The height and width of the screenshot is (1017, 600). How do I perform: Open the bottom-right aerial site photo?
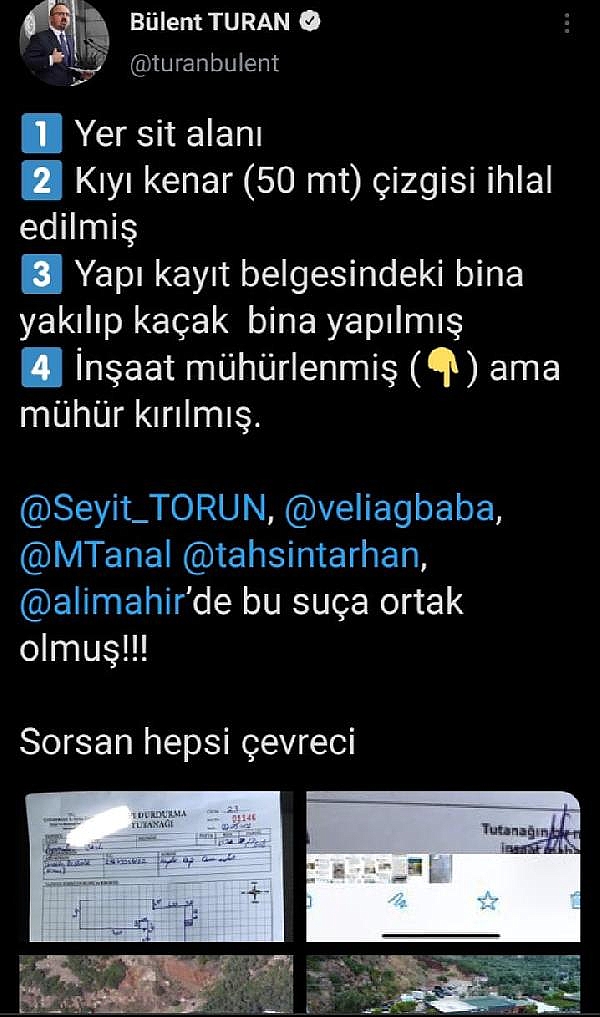coord(443,984)
